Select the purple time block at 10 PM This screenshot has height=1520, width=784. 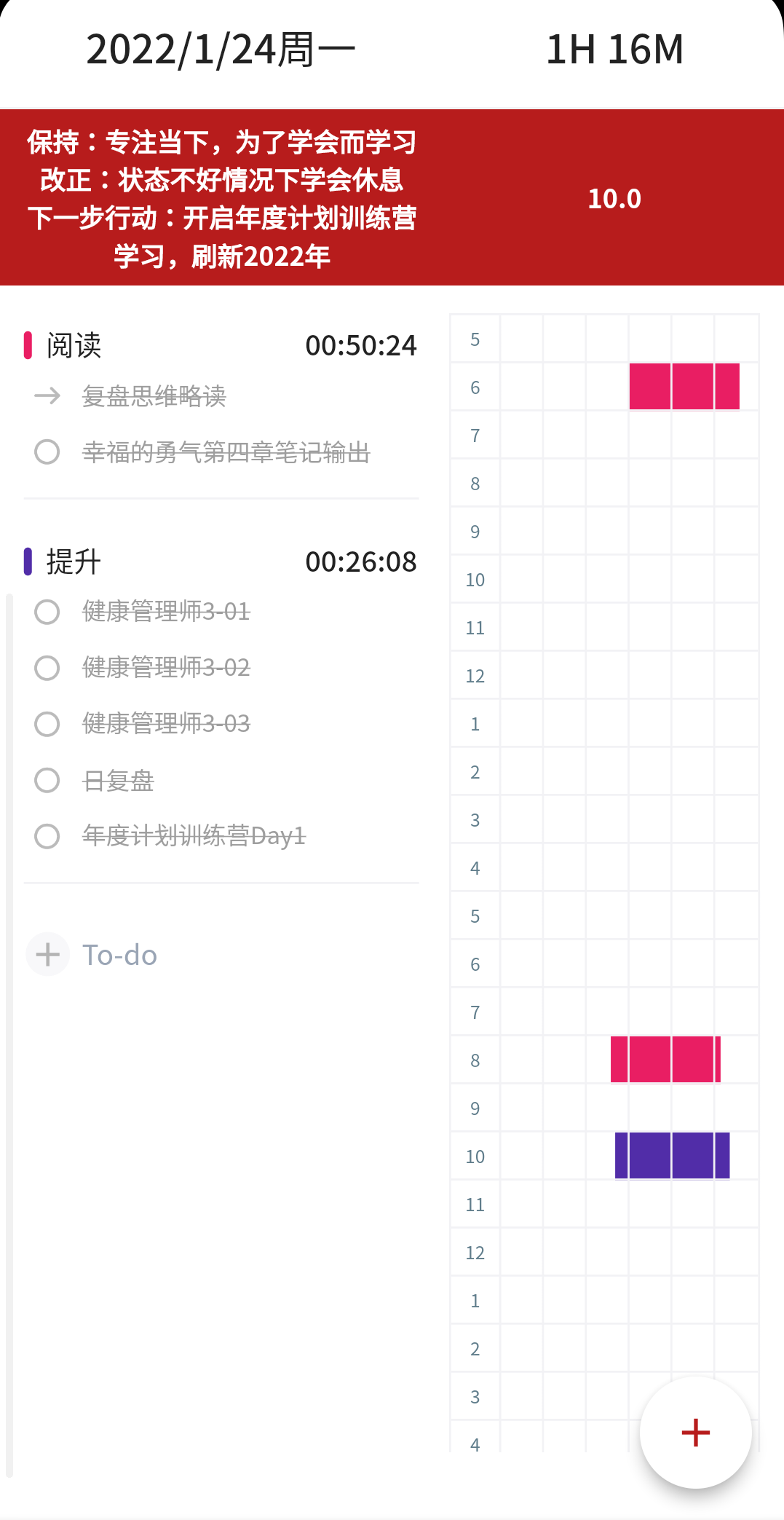click(672, 1155)
